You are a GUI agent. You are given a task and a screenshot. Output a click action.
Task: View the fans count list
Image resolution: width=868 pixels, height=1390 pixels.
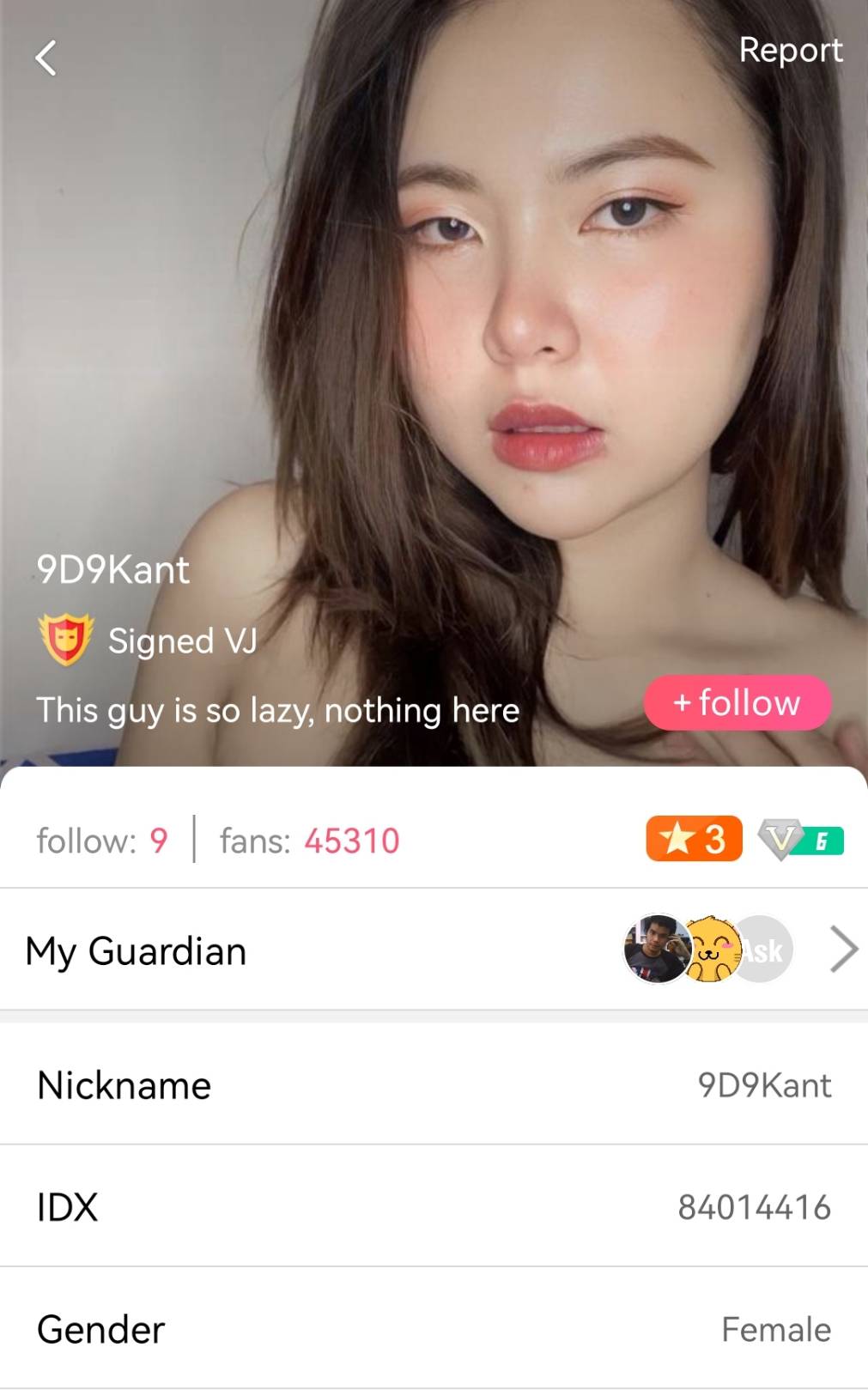tap(309, 841)
